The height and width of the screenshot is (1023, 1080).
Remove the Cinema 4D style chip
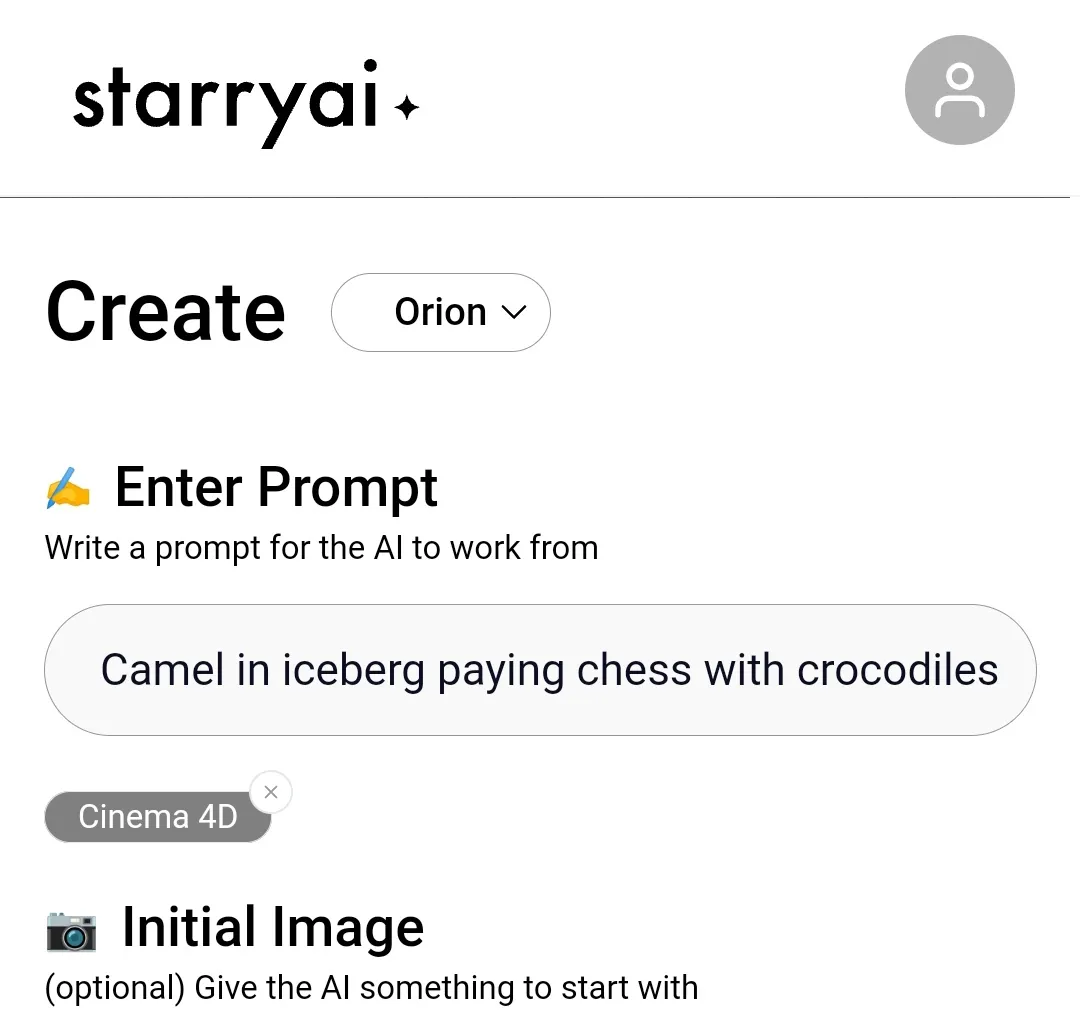[x=270, y=793]
